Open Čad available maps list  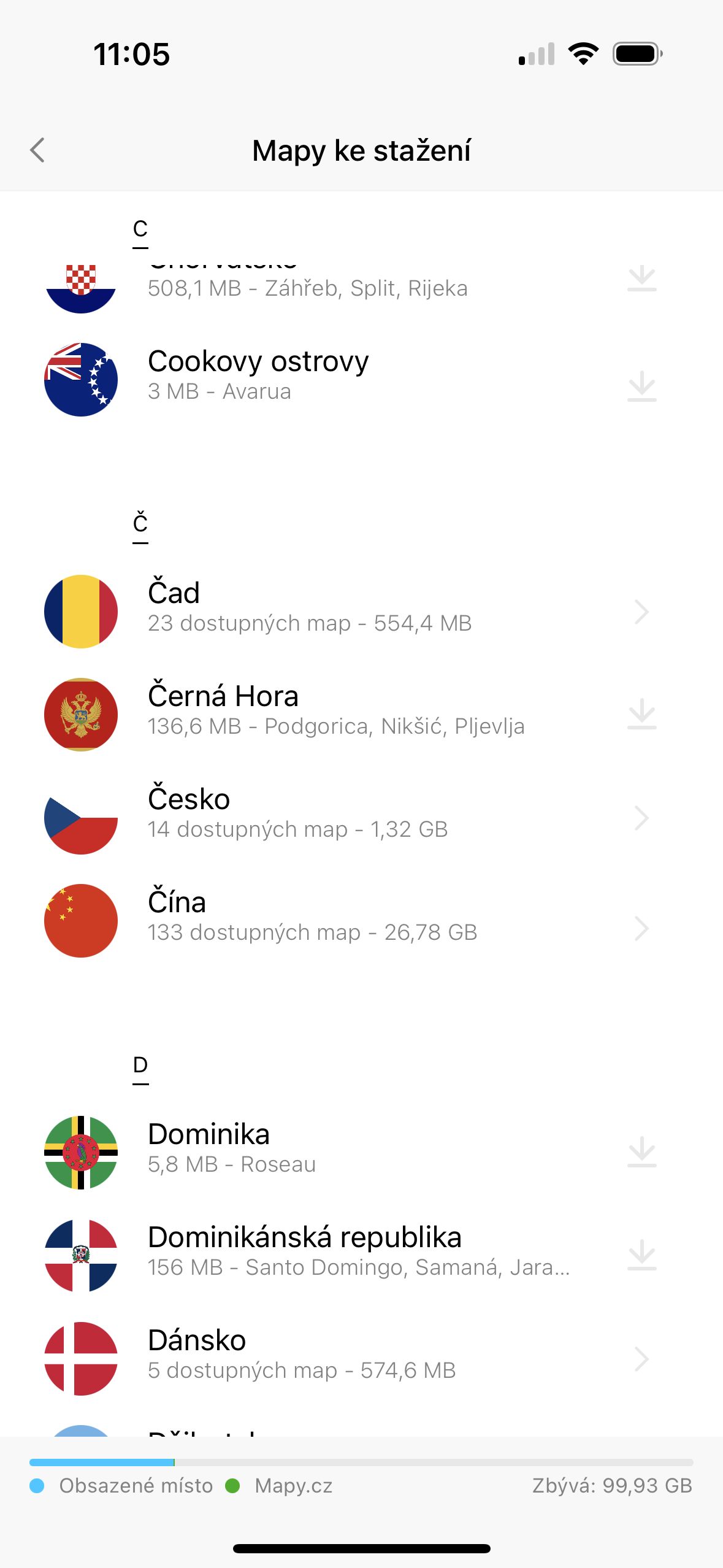[x=361, y=612]
